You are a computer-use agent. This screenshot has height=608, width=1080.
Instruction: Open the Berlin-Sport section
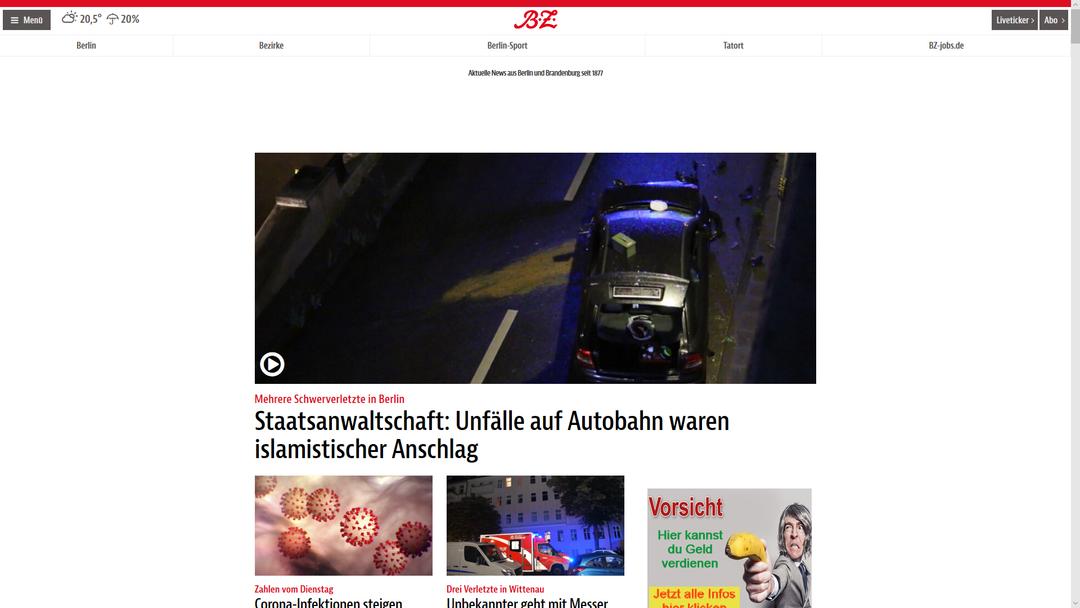pos(507,46)
